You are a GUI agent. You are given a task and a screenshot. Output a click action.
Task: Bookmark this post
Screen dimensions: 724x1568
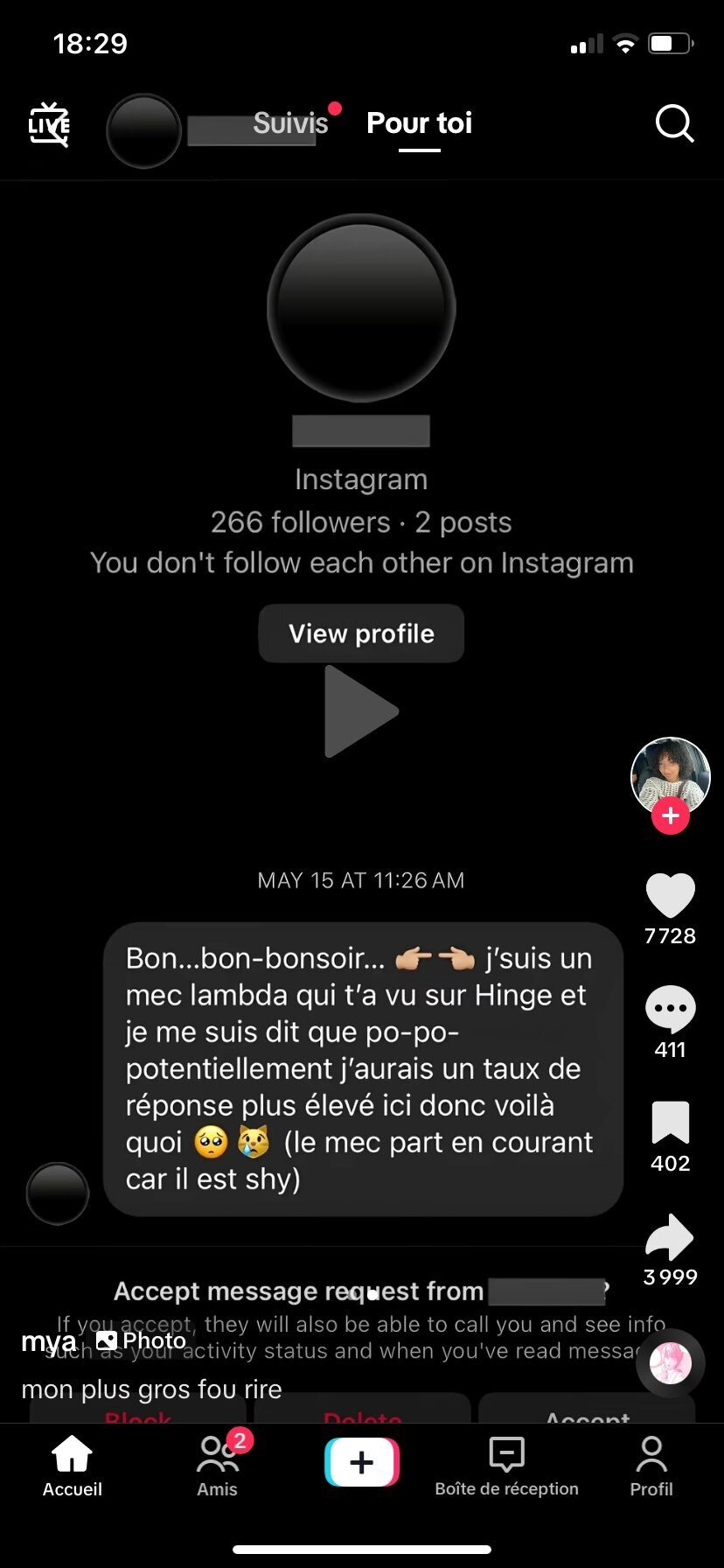[670, 1123]
